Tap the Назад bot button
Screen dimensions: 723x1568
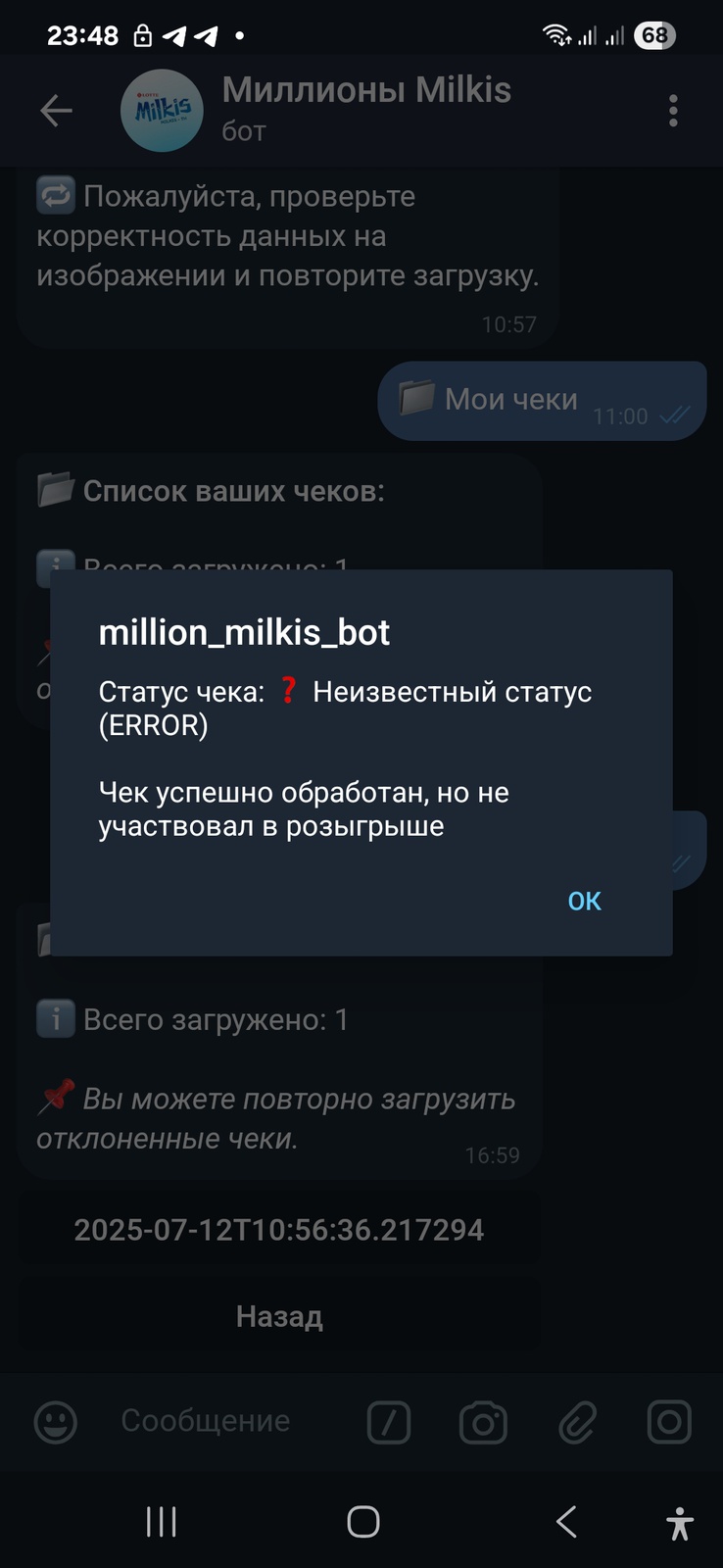[x=279, y=1316]
